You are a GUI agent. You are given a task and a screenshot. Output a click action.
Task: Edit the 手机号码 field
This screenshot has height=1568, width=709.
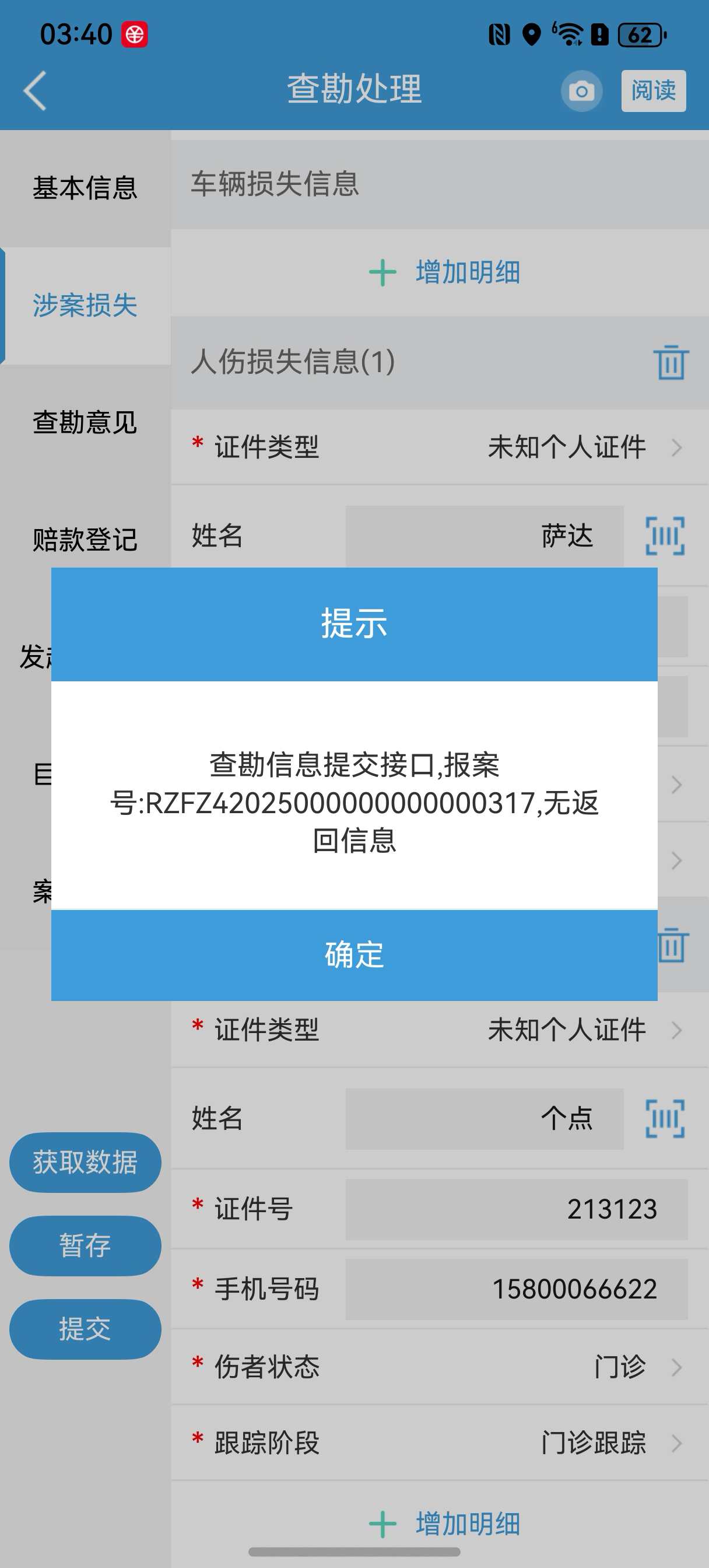tap(516, 1289)
